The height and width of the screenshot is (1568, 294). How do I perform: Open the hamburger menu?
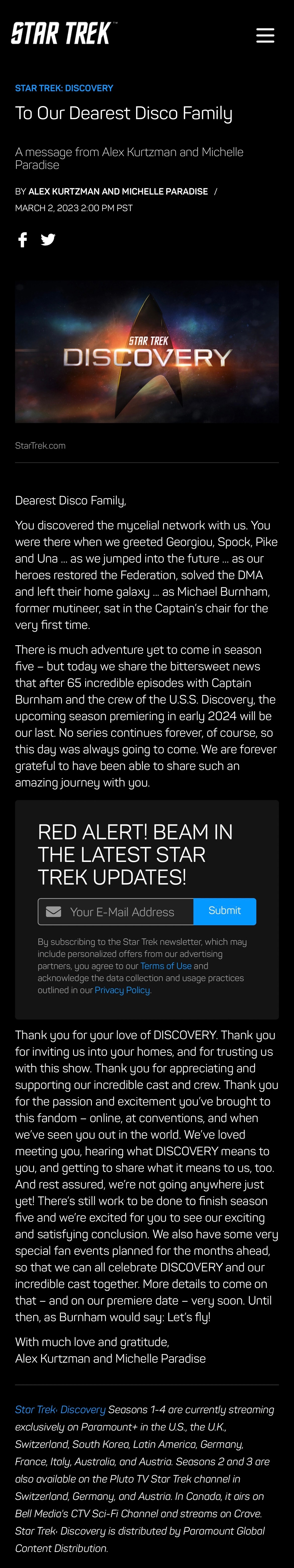265,35
